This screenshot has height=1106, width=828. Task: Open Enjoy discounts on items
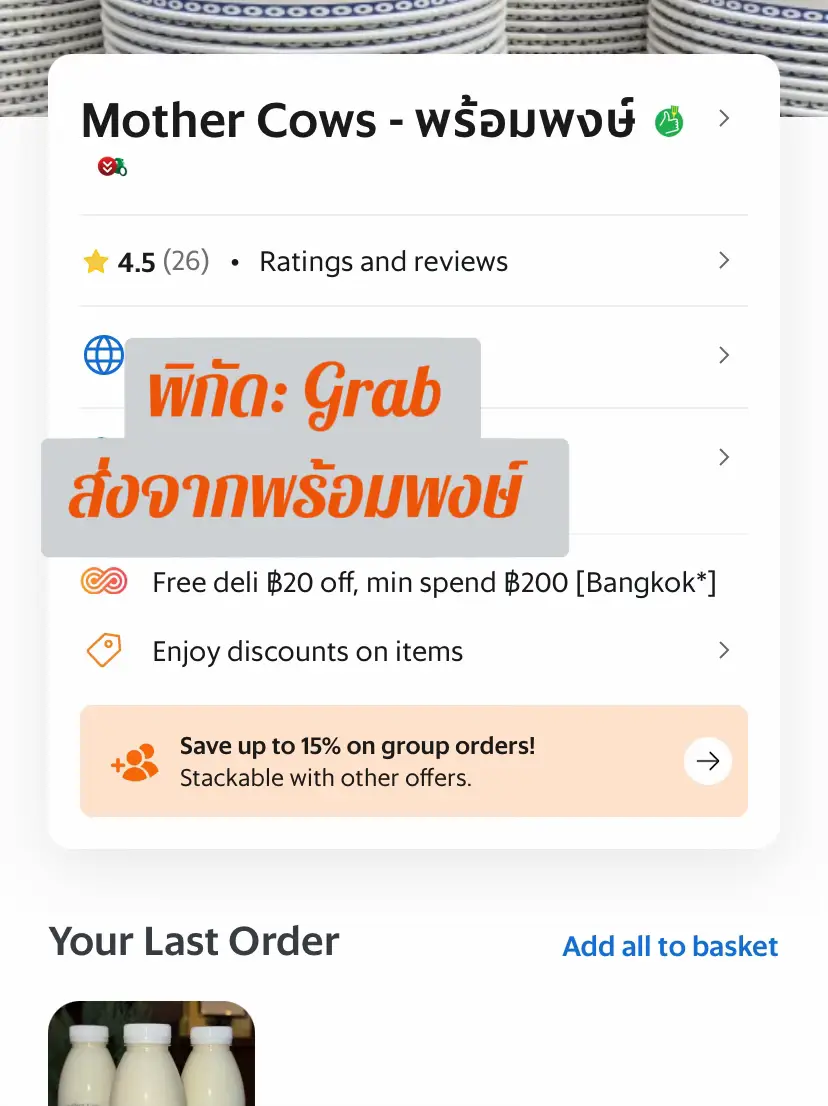(307, 652)
